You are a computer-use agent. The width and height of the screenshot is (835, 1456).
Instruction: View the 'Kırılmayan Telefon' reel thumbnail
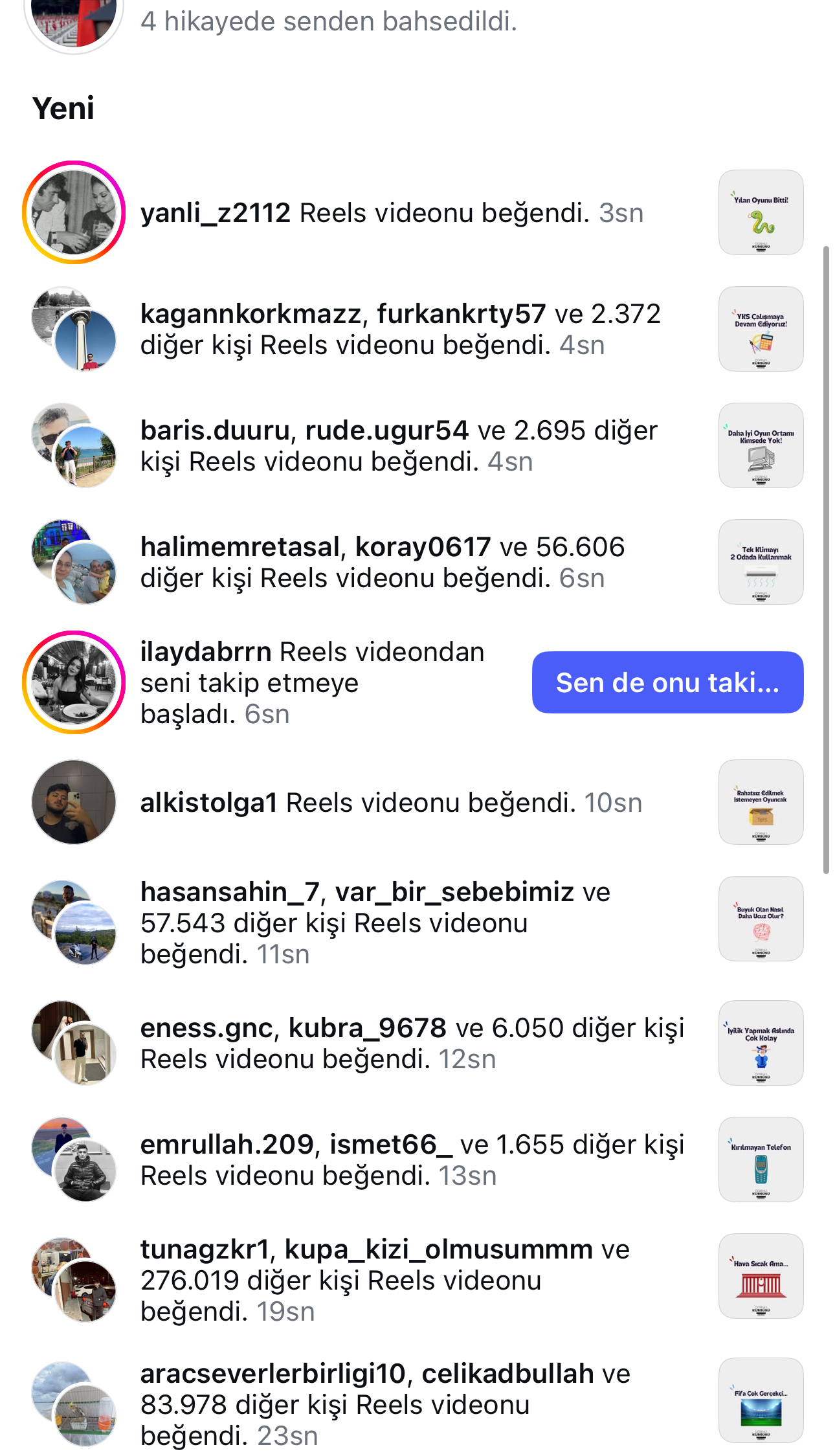tap(761, 1159)
